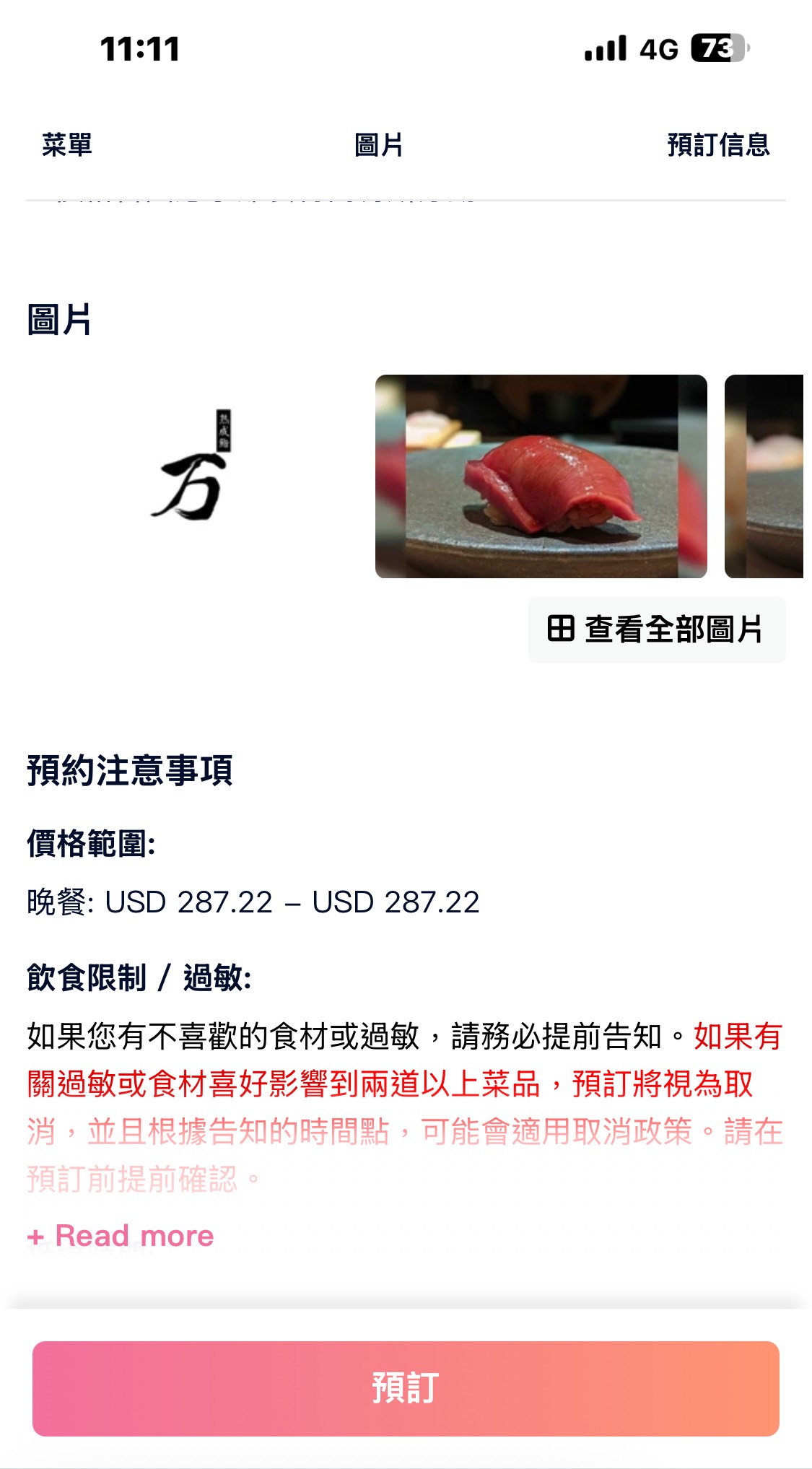This screenshot has height=1469, width=812.
Task: Tap 查看全部圖片 to view all photos
Action: tap(656, 629)
